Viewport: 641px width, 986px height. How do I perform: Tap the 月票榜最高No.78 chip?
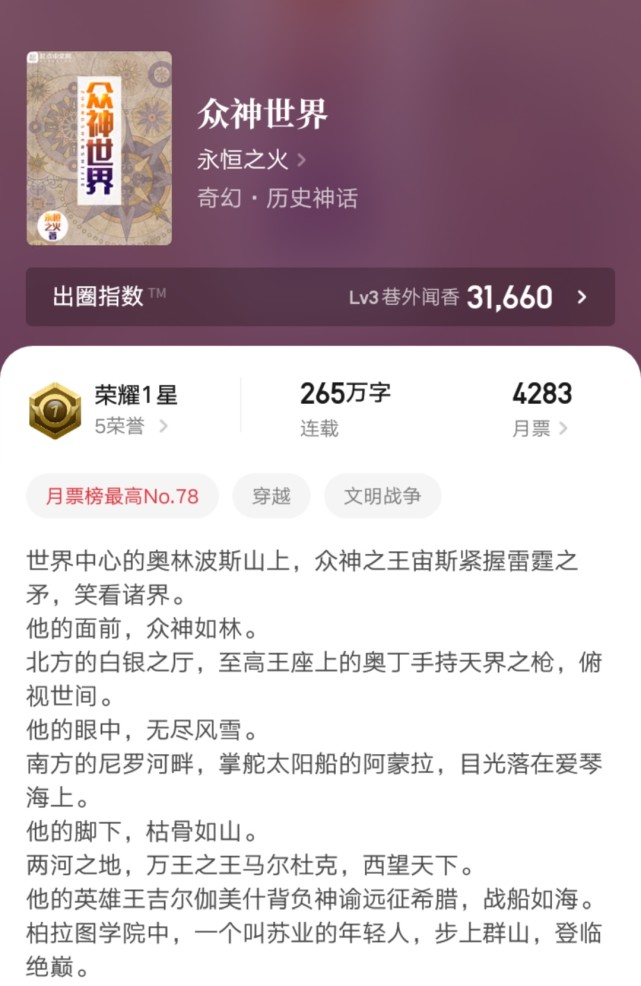pyautogui.click(x=122, y=496)
